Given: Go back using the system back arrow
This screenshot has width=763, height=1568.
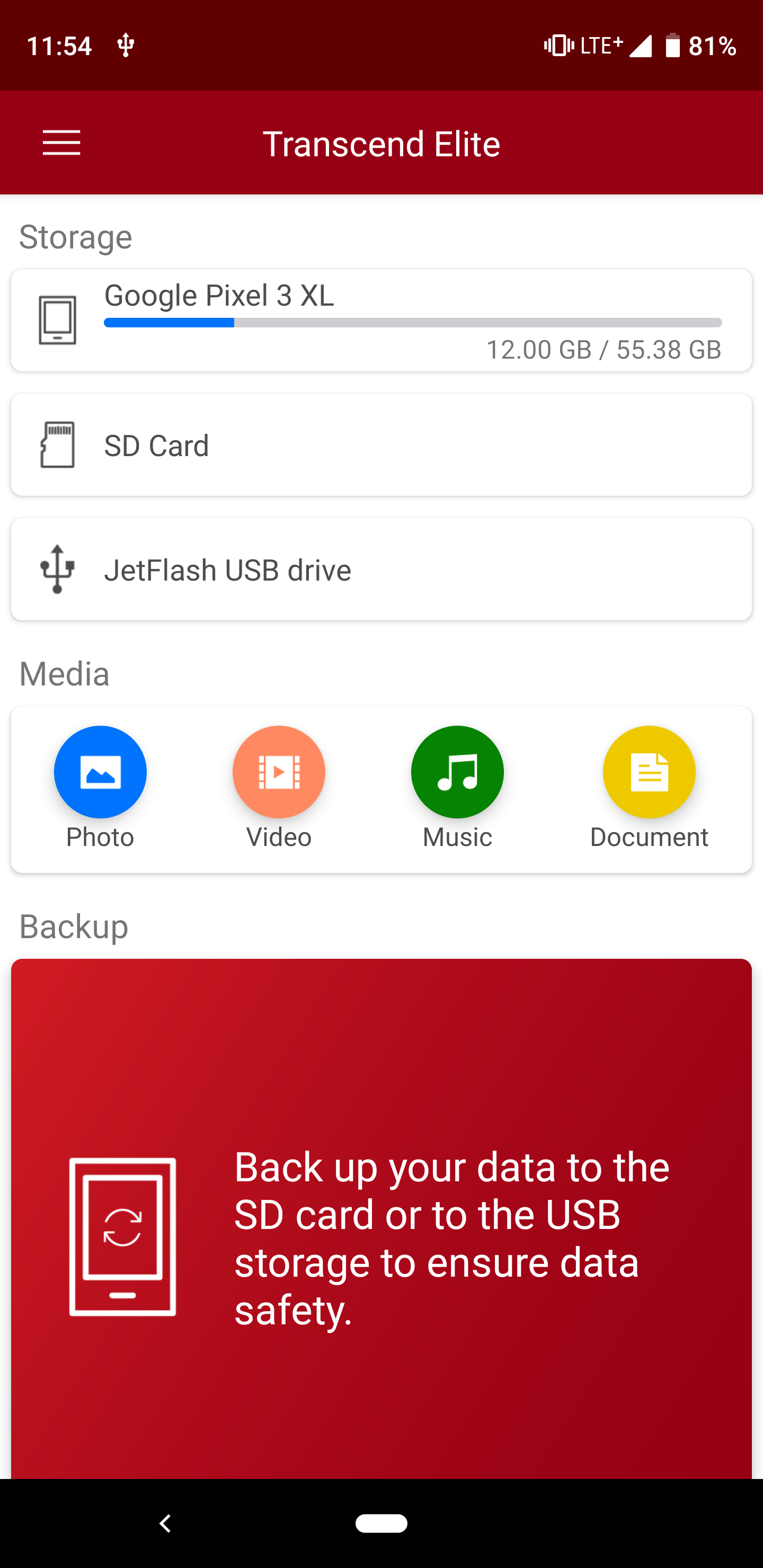Looking at the screenshot, I should [x=164, y=1524].
